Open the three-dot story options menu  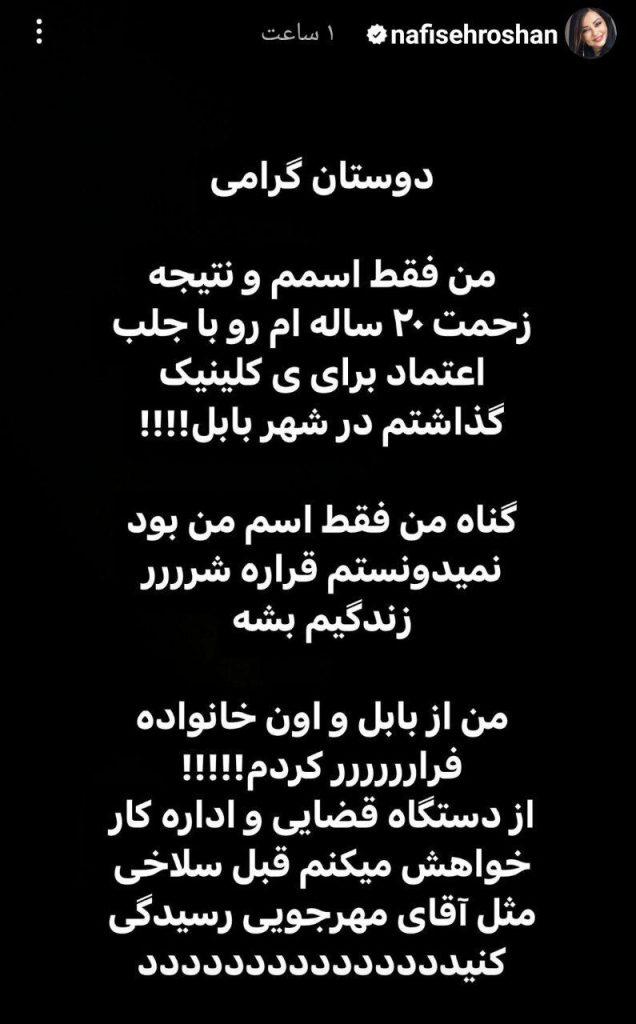[39, 33]
